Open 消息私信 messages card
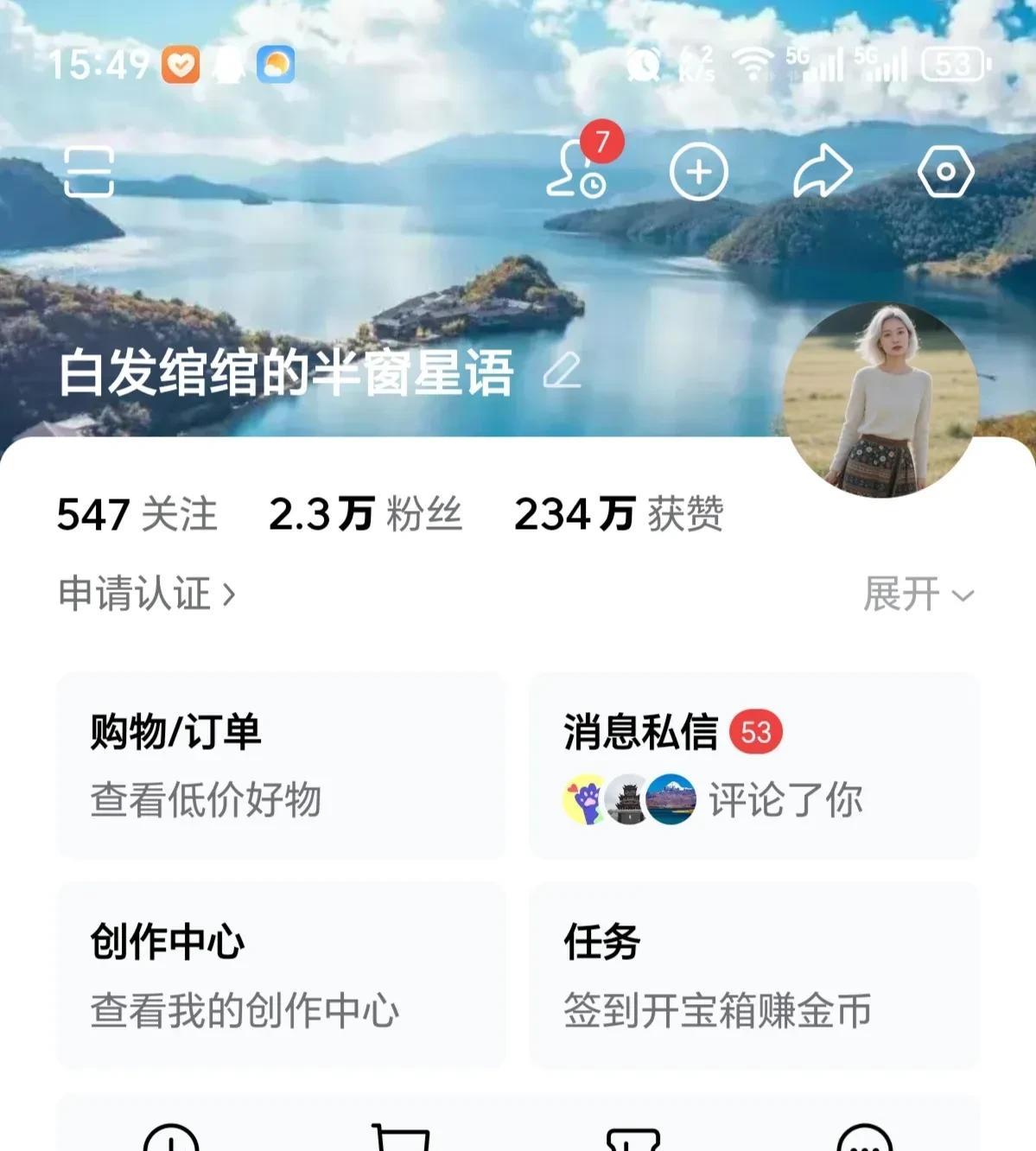Viewport: 1036px width, 1151px height. click(x=753, y=766)
